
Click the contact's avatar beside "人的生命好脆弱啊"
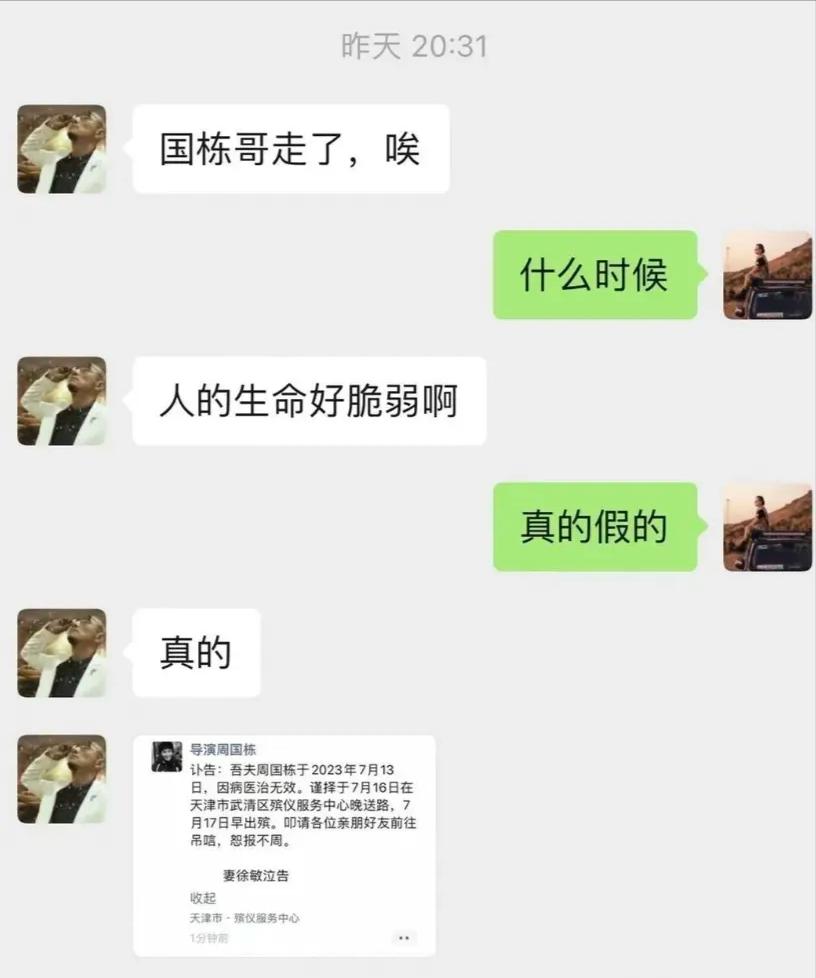click(x=62, y=400)
